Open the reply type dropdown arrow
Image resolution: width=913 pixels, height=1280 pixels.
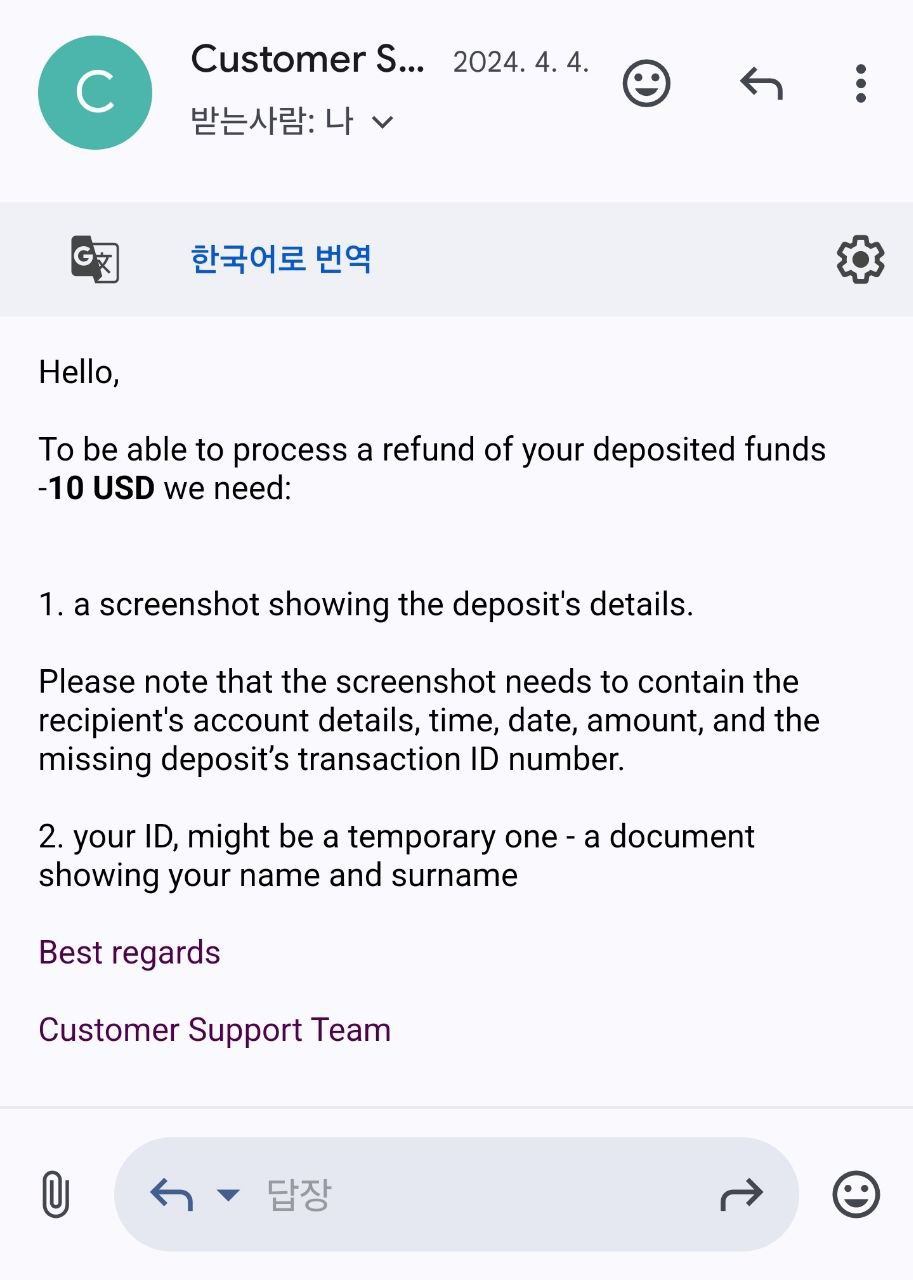pos(228,1194)
